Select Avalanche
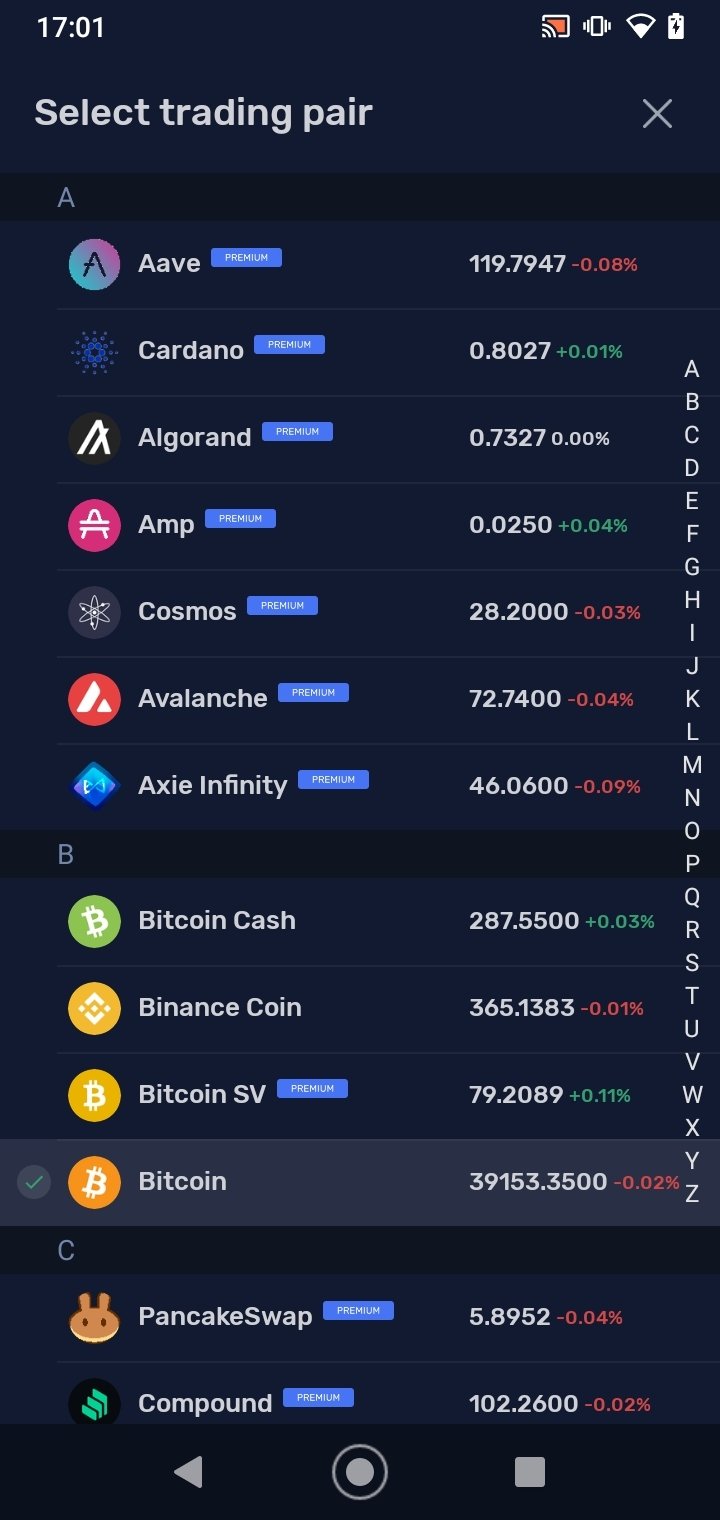 (360, 700)
